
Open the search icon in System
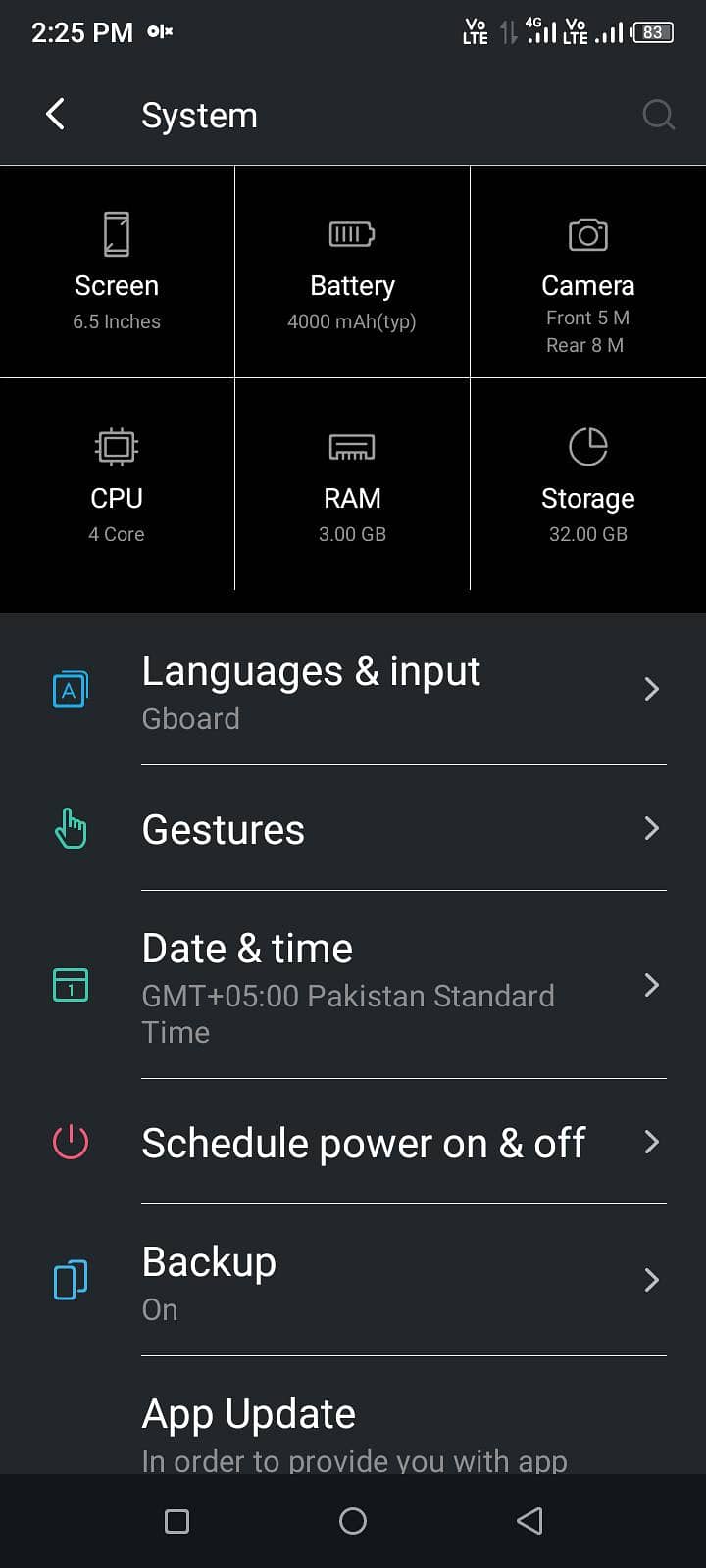point(658,115)
